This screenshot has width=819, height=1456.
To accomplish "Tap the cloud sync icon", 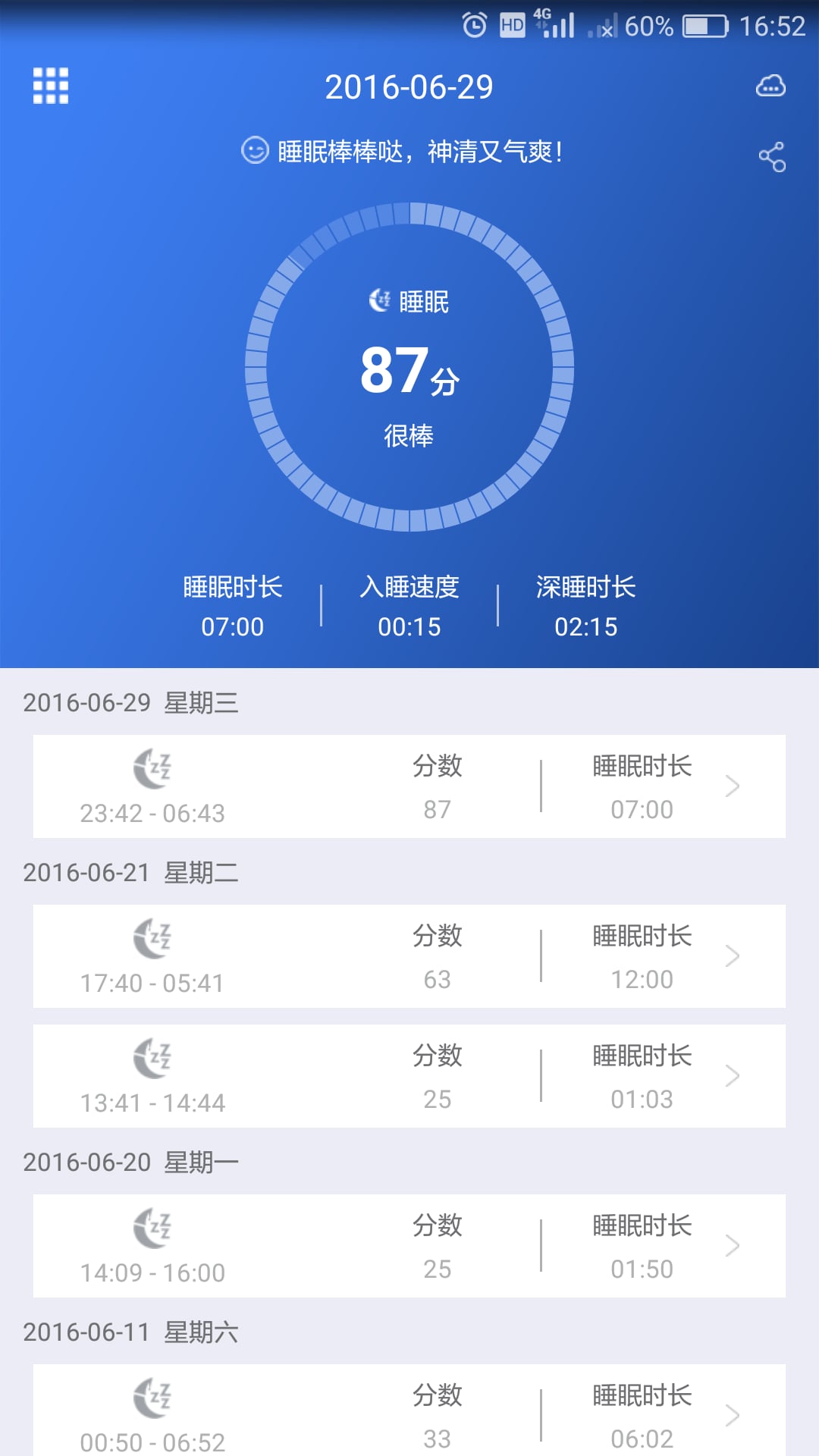I will point(770,86).
